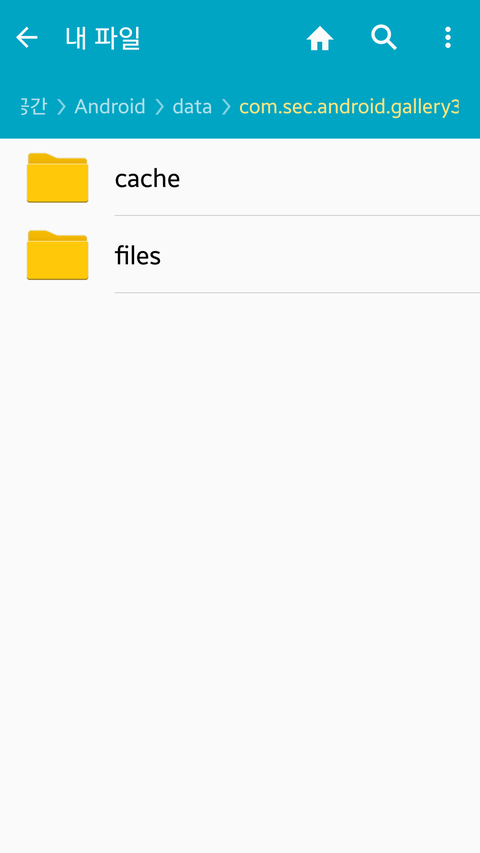The width and height of the screenshot is (480, 853).
Task: Open the files folder
Action: point(240,255)
